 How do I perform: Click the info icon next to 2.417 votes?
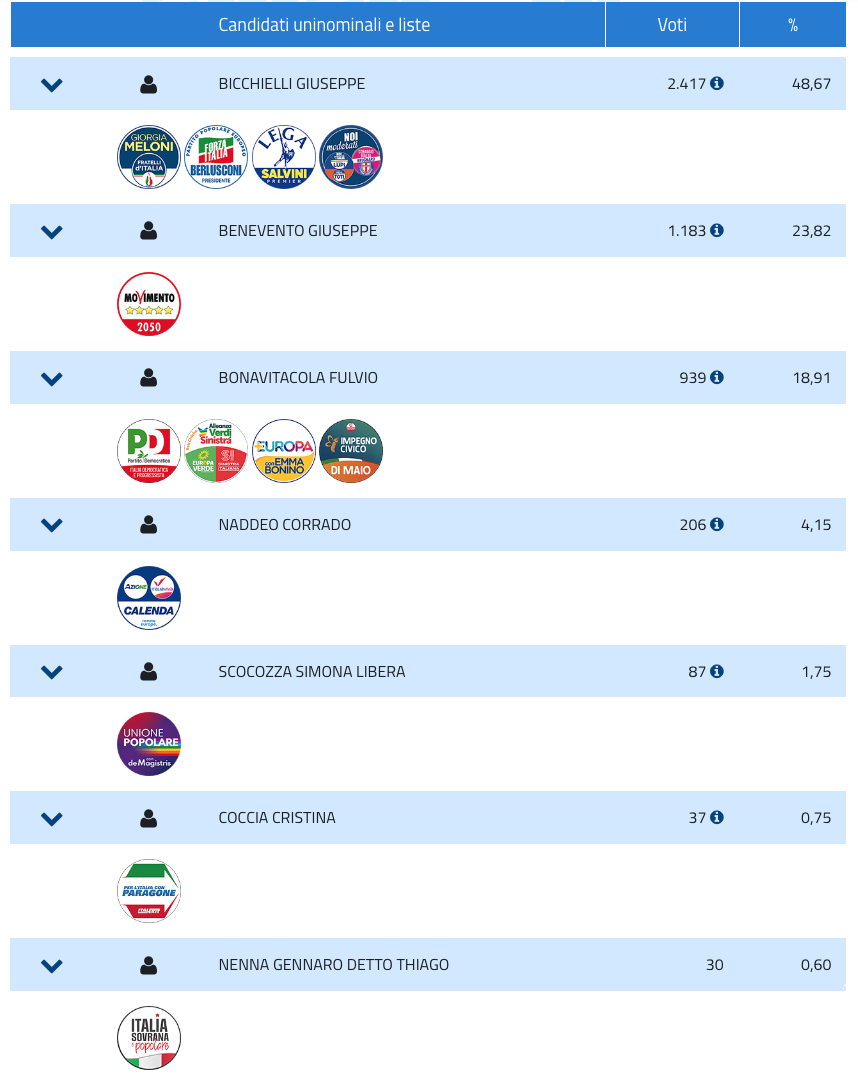click(715, 84)
